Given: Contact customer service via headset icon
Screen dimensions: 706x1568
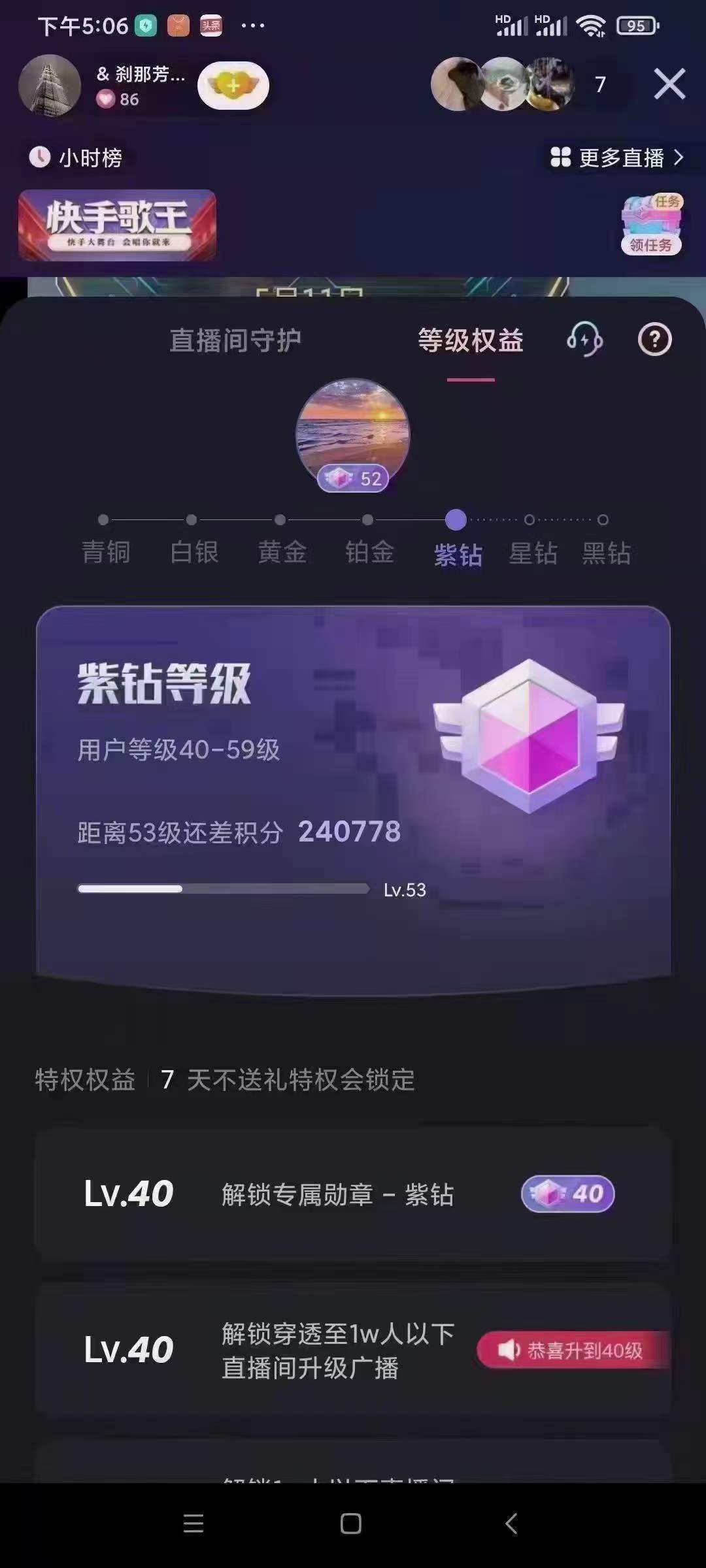Looking at the screenshot, I should (584, 340).
